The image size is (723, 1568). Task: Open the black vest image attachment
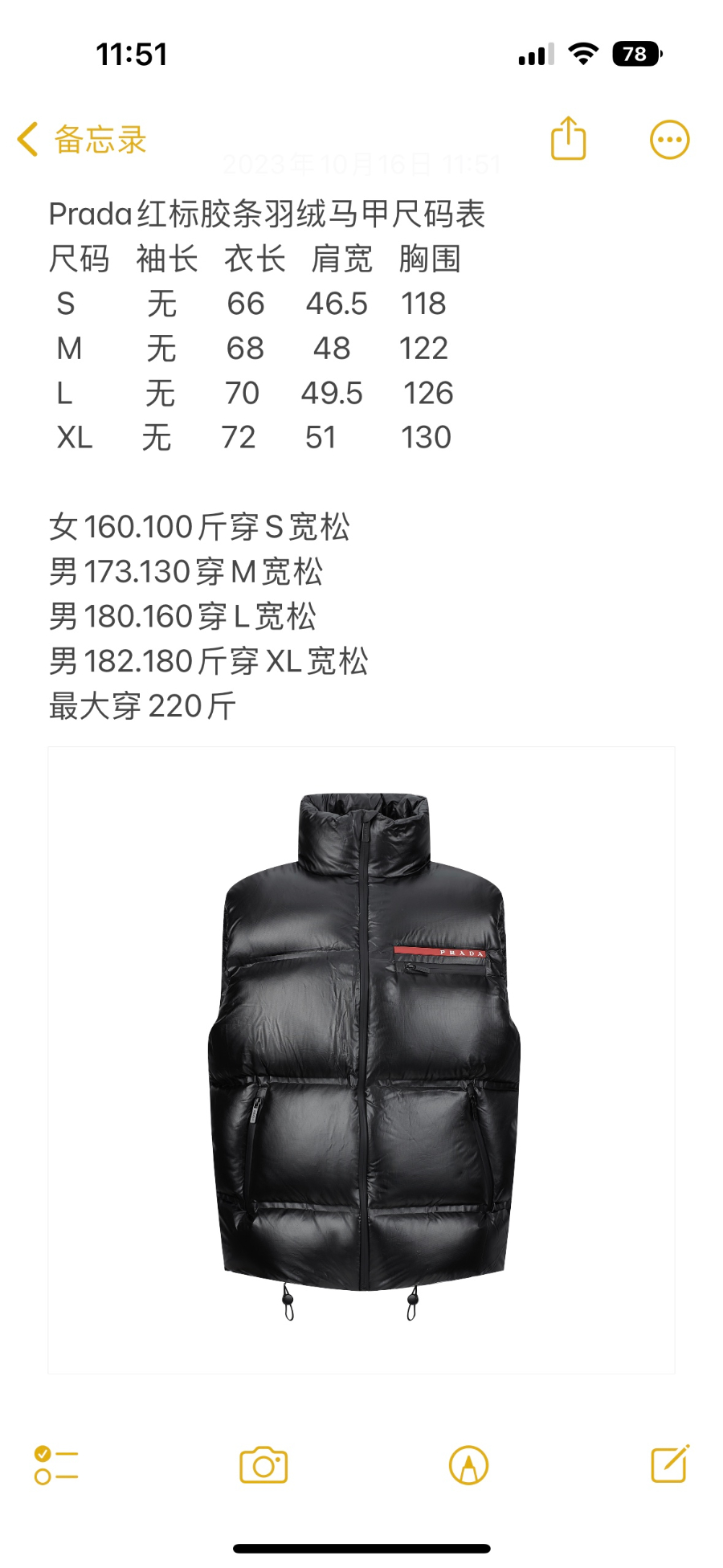click(361, 1059)
